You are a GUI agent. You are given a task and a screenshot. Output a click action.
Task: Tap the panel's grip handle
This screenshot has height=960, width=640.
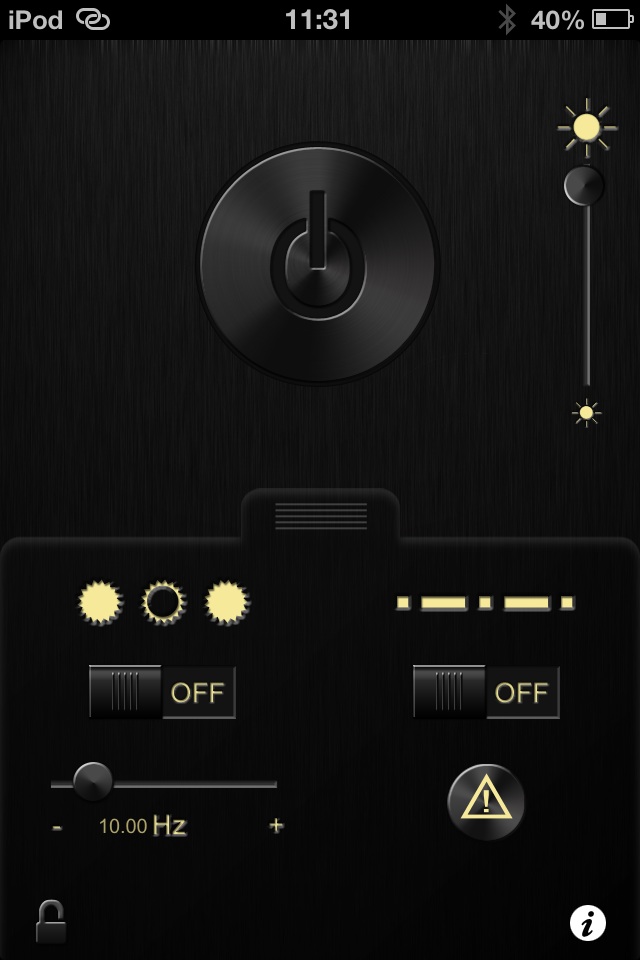(x=321, y=516)
